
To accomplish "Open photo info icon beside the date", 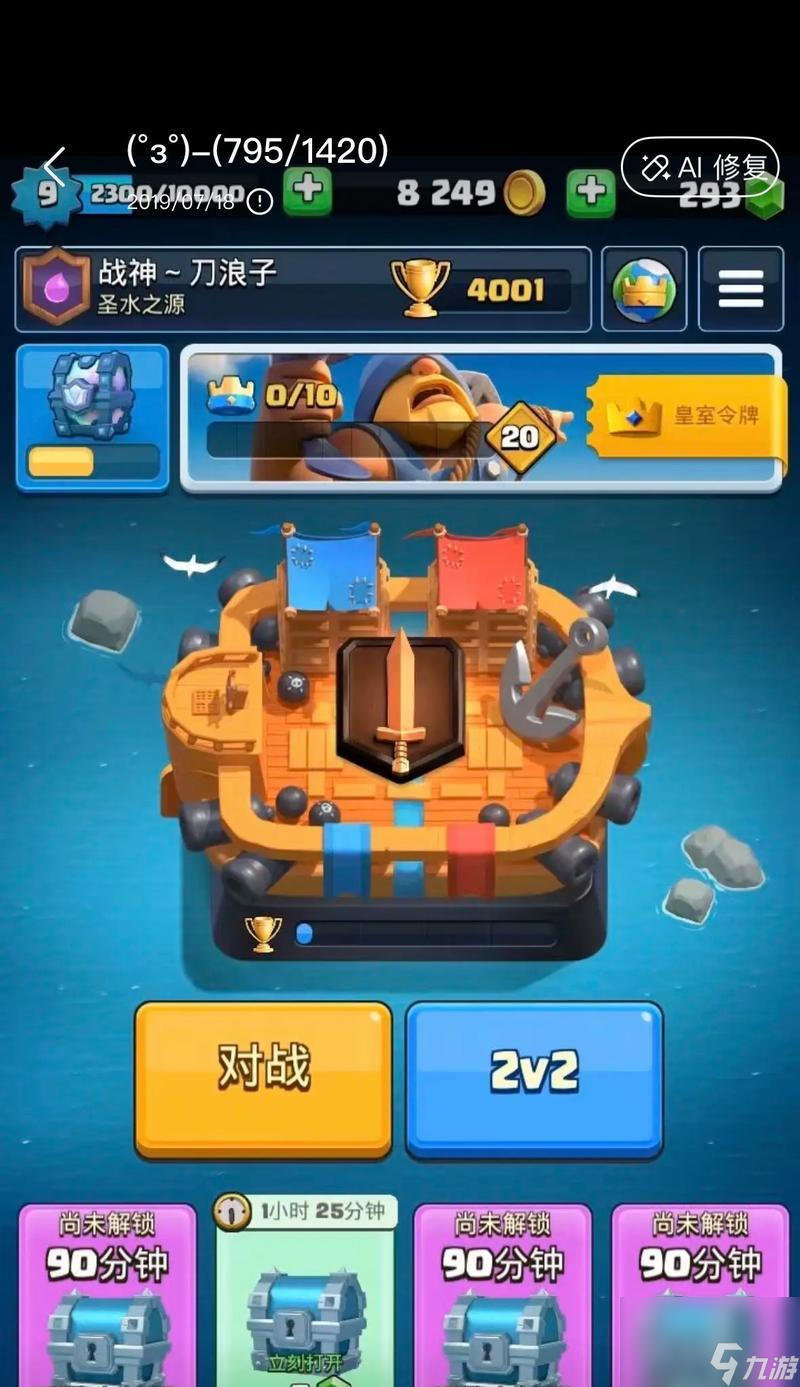I will point(259,202).
